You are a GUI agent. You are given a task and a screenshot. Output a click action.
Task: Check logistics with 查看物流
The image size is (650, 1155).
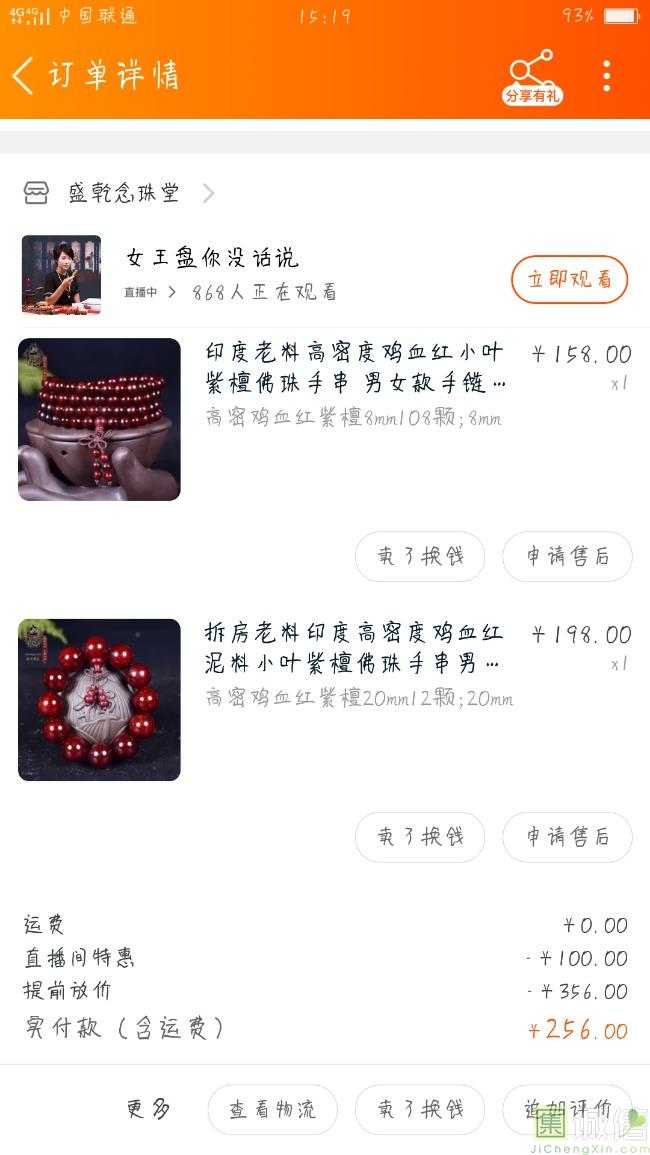(272, 1109)
